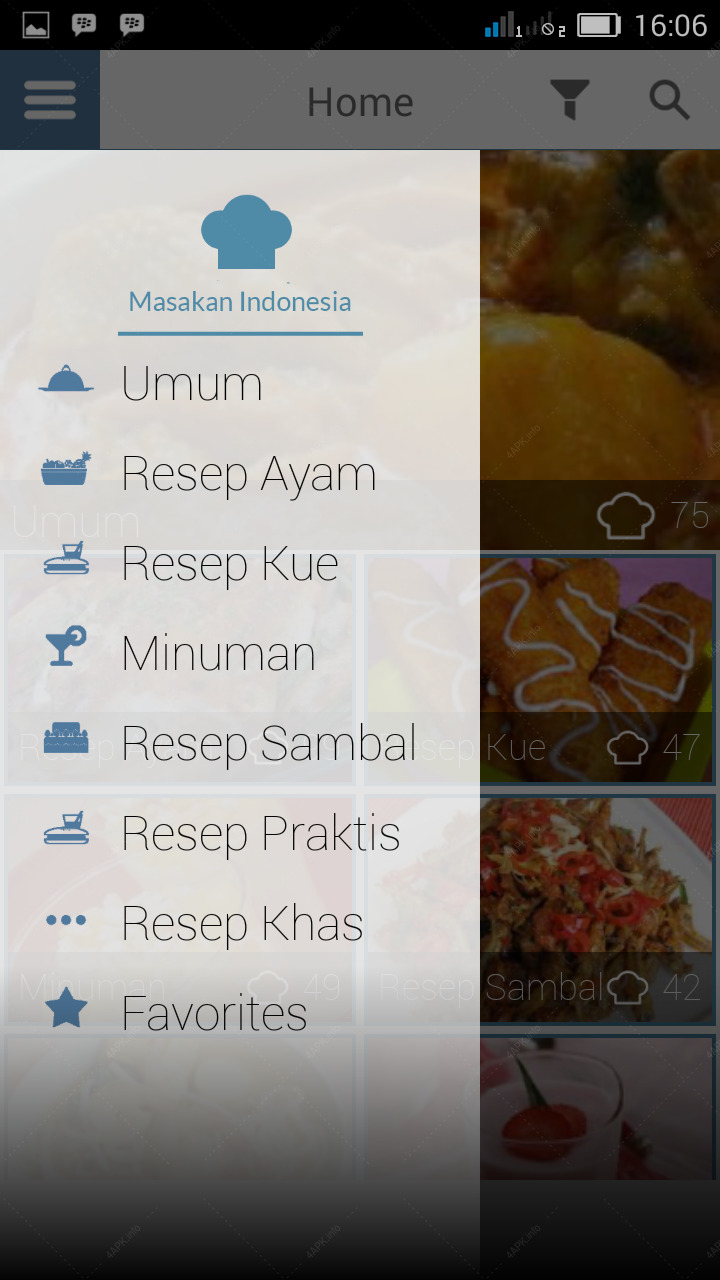Open the Resep Sambal tile with 42
The image size is (720, 1280).
click(598, 909)
